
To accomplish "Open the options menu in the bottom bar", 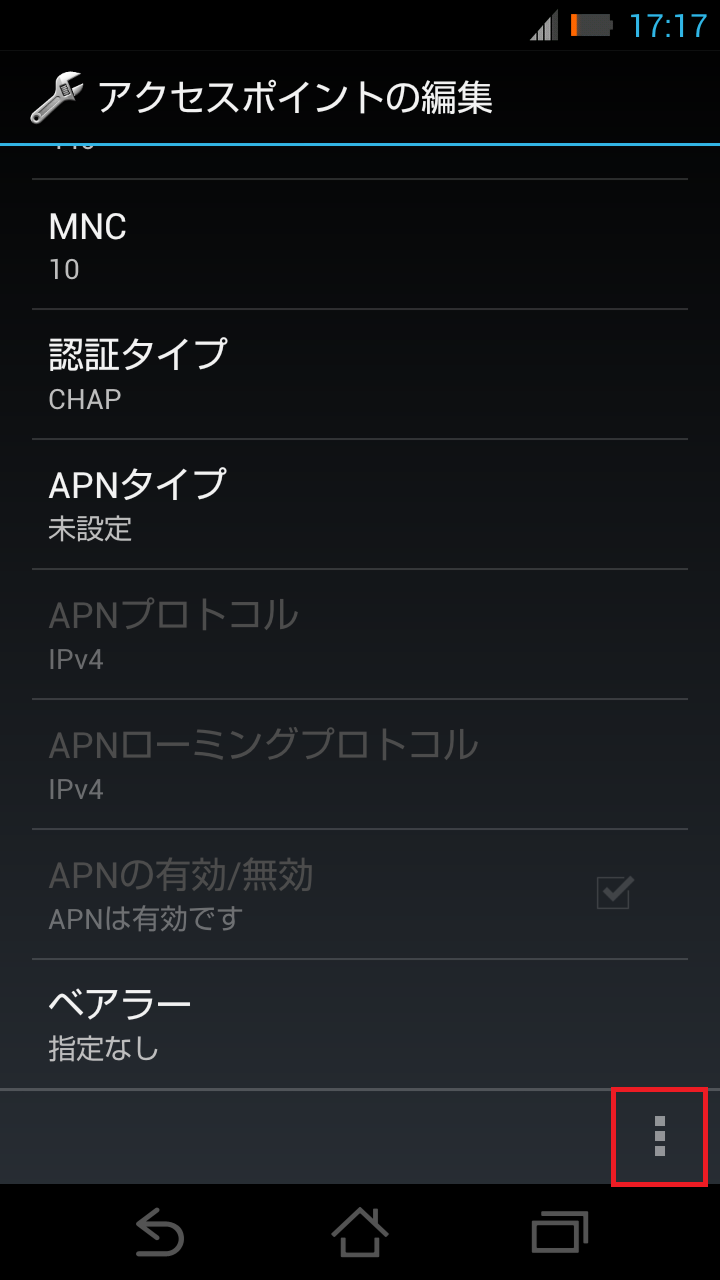I will 660,1135.
